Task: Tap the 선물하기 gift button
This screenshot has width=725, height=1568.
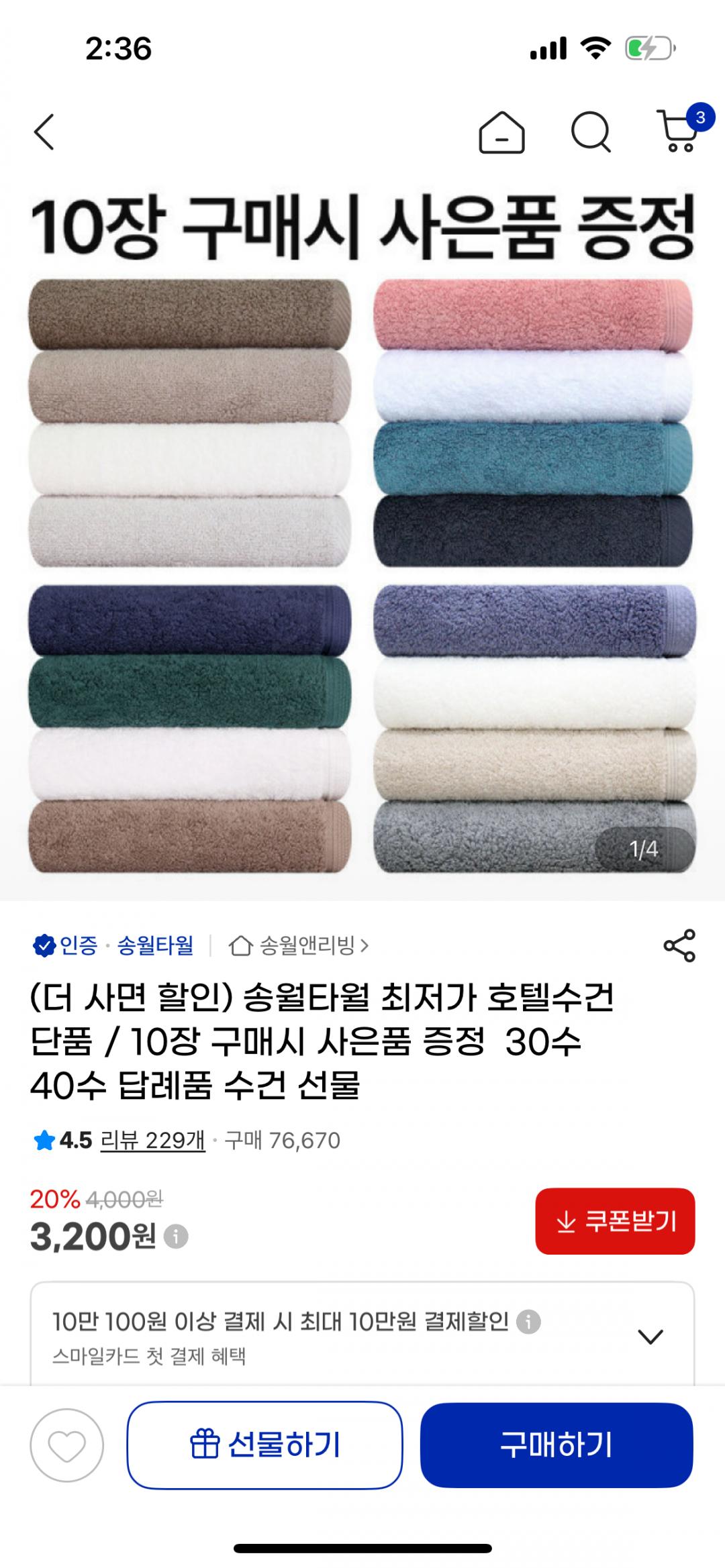Action: [264, 1445]
